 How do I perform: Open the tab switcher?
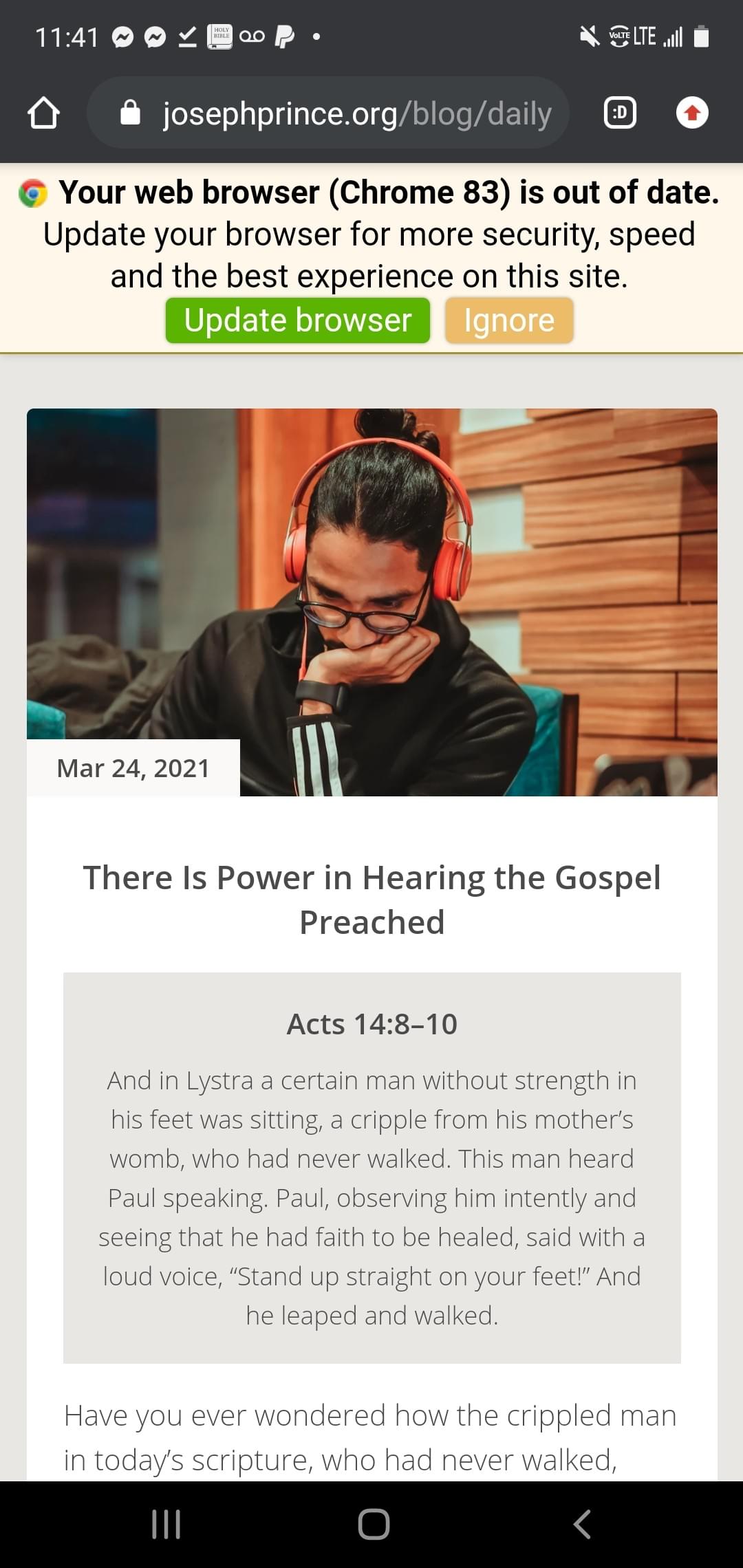click(619, 113)
